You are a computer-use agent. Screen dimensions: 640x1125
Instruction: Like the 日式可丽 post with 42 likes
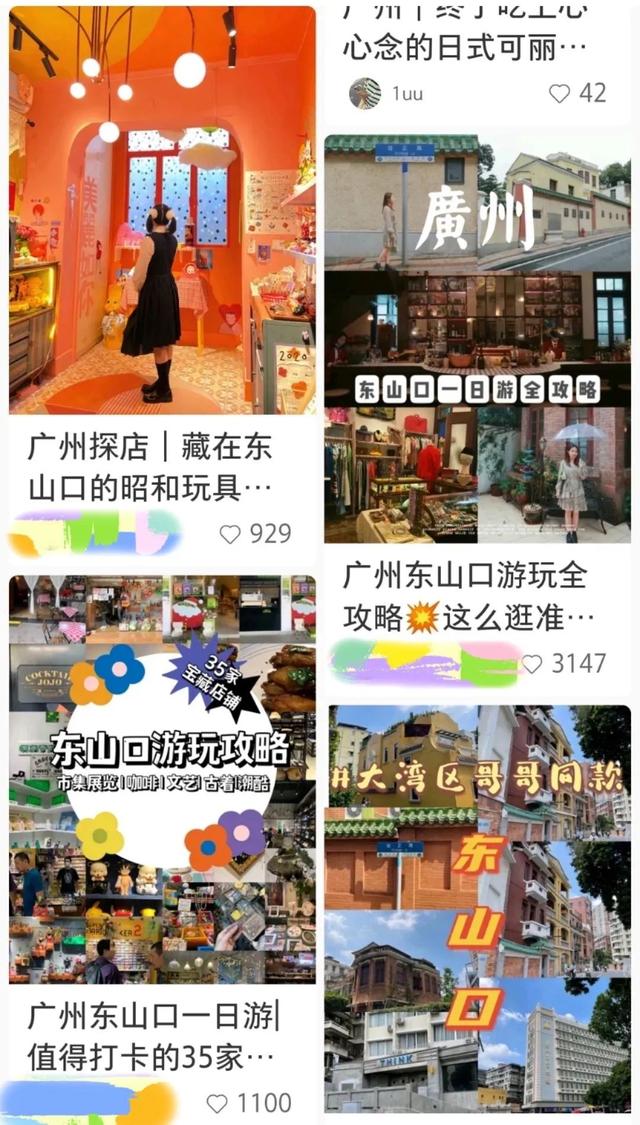[x=559, y=93]
